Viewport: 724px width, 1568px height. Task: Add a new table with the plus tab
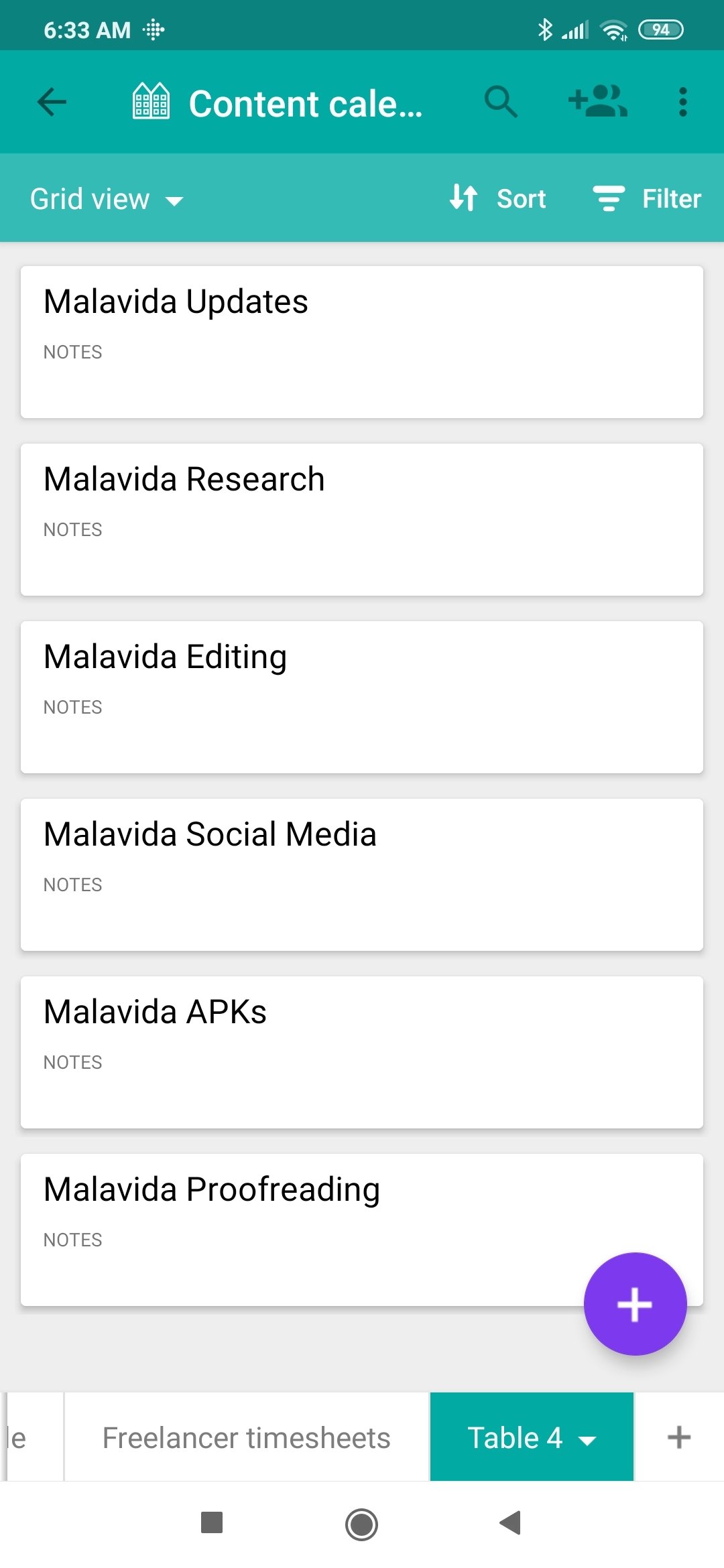coord(679,1437)
